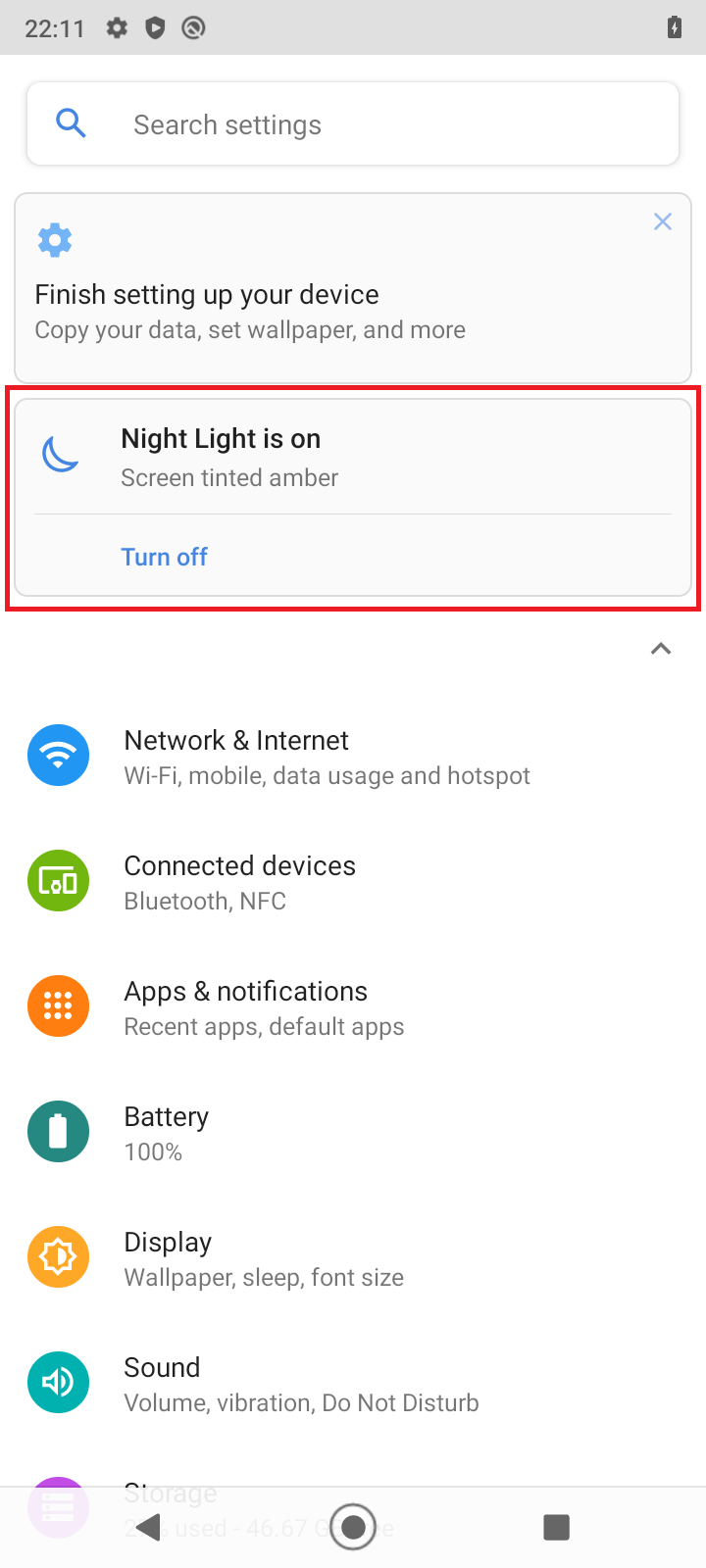This screenshot has width=706, height=1568.
Task: Open Sound settings
Action: tap(353, 1384)
